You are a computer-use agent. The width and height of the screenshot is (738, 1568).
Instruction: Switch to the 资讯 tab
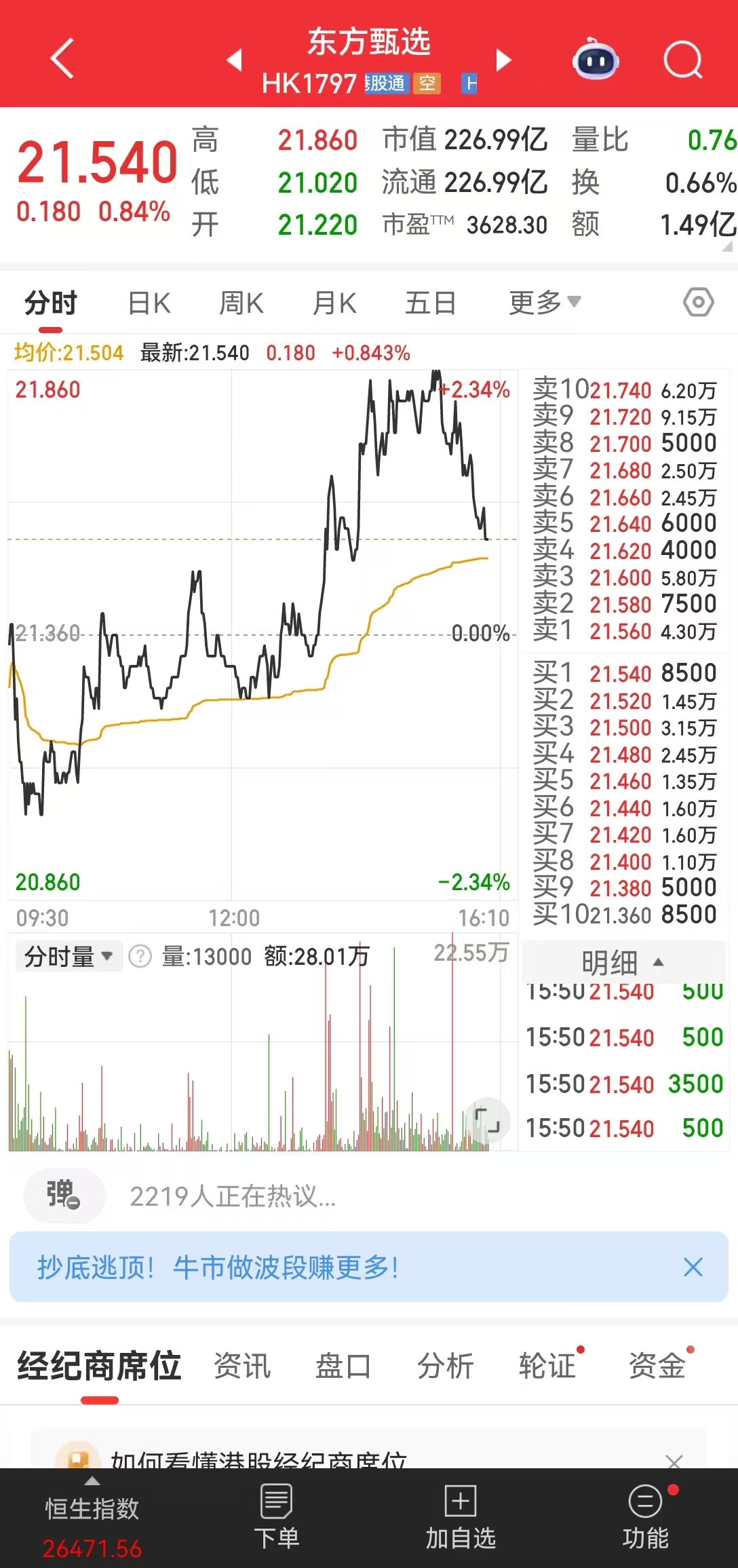pos(242,1366)
